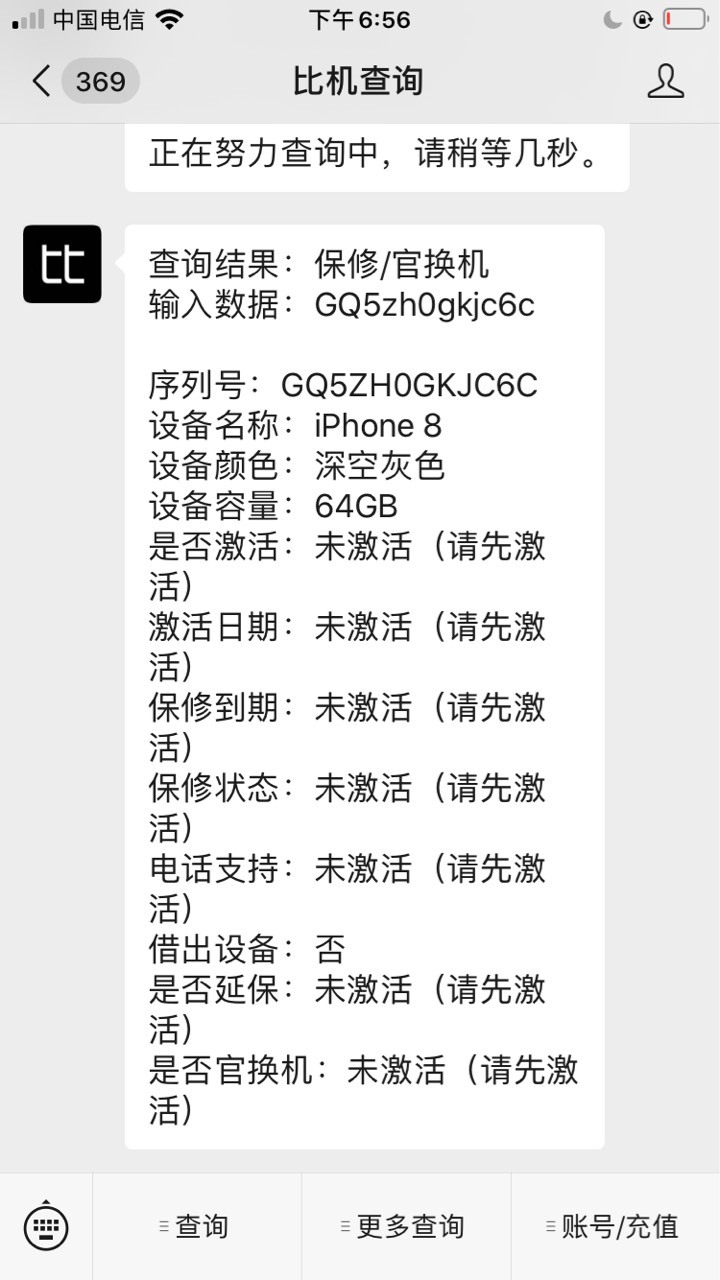
Task: Open the 更多查询 menu
Action: click(x=406, y=1226)
